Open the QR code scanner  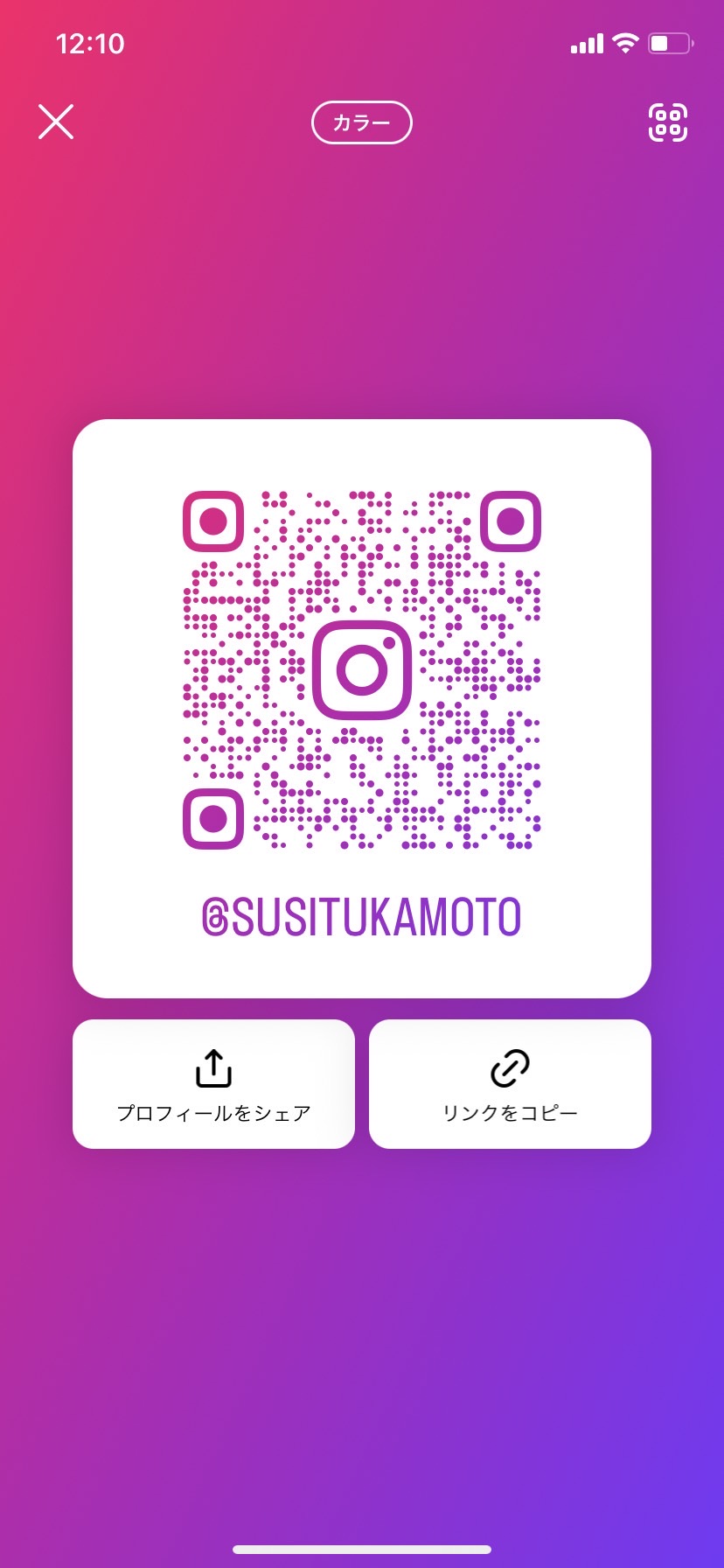pyautogui.click(x=668, y=122)
